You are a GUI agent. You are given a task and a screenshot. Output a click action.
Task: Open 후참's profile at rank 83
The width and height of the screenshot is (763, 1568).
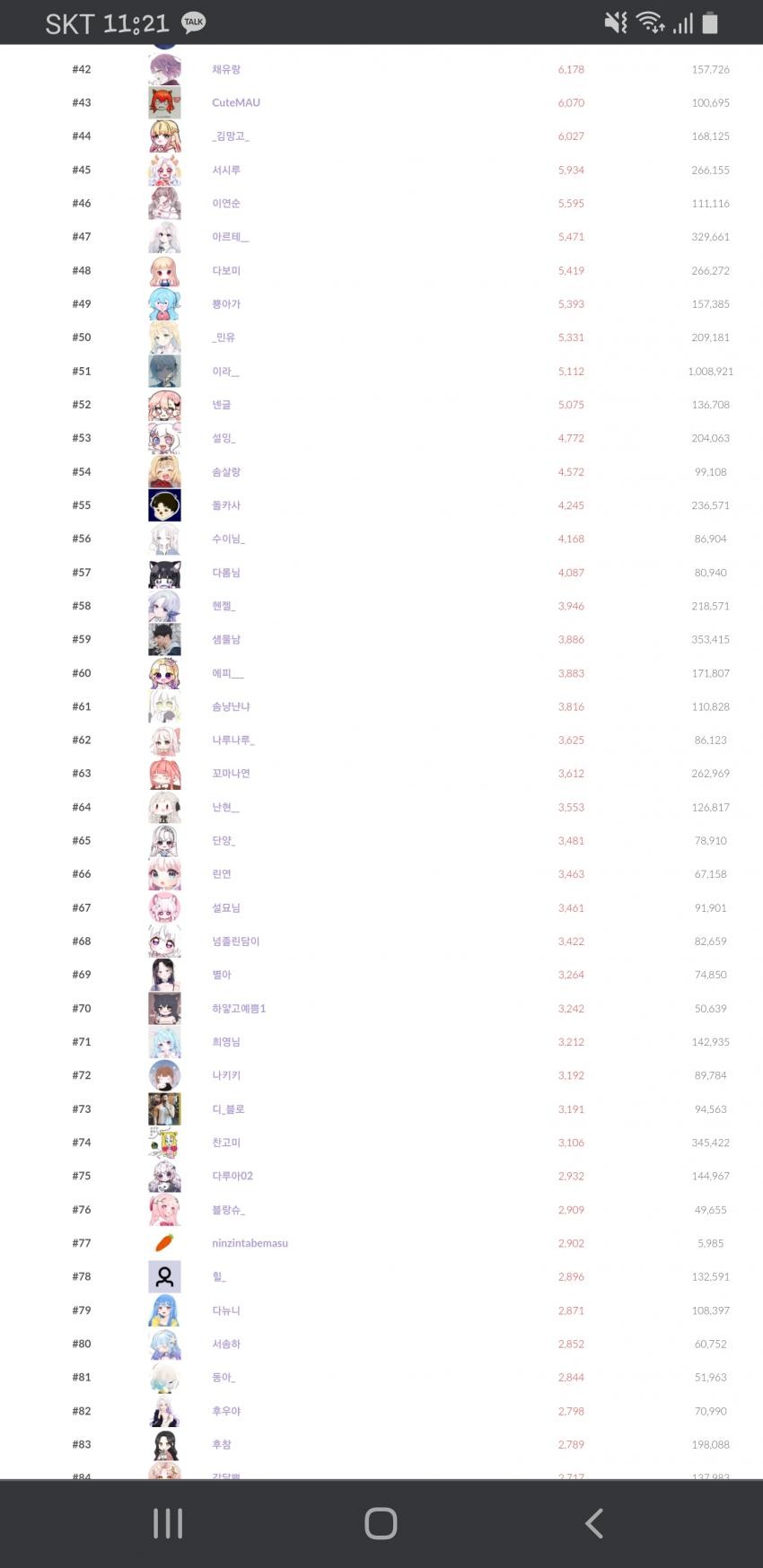coord(222,1444)
